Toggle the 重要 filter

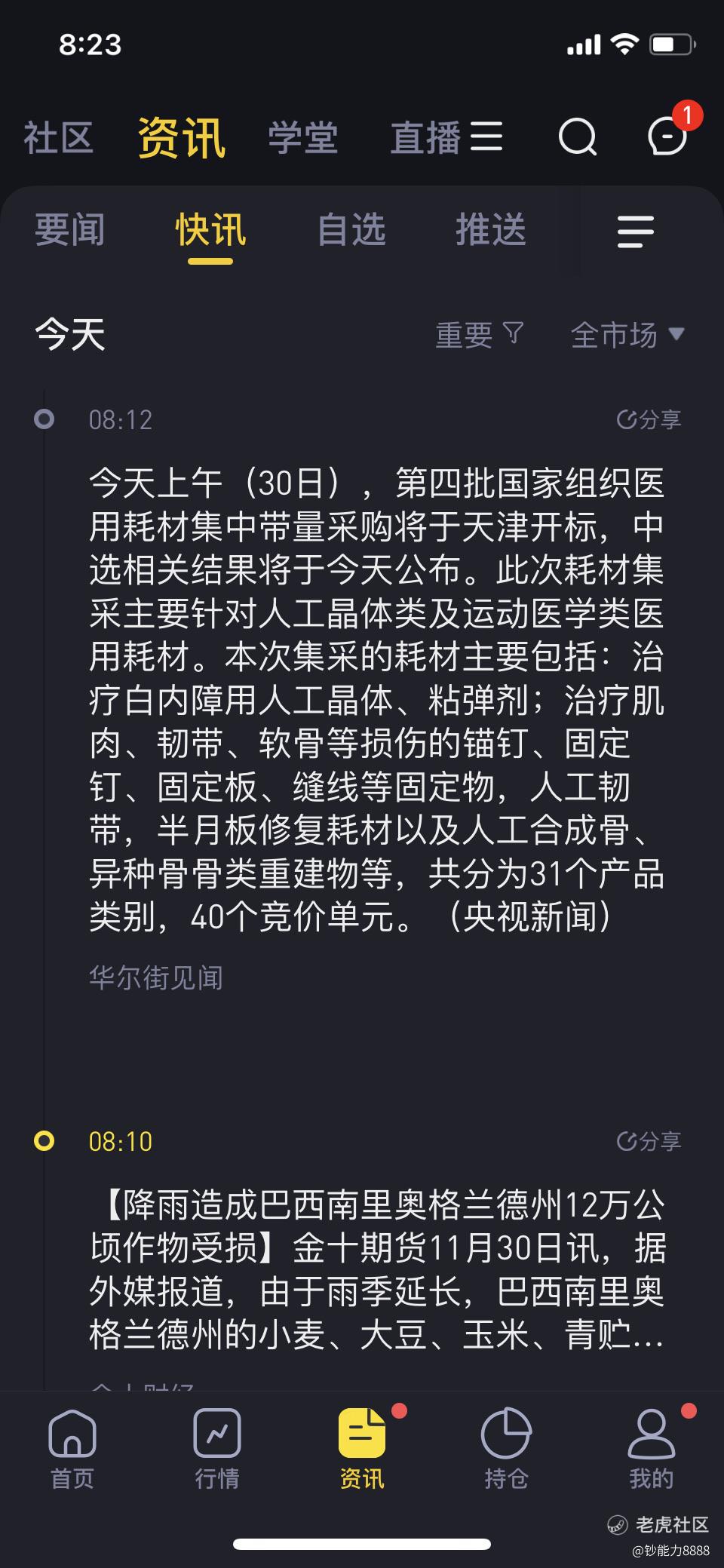(x=480, y=334)
